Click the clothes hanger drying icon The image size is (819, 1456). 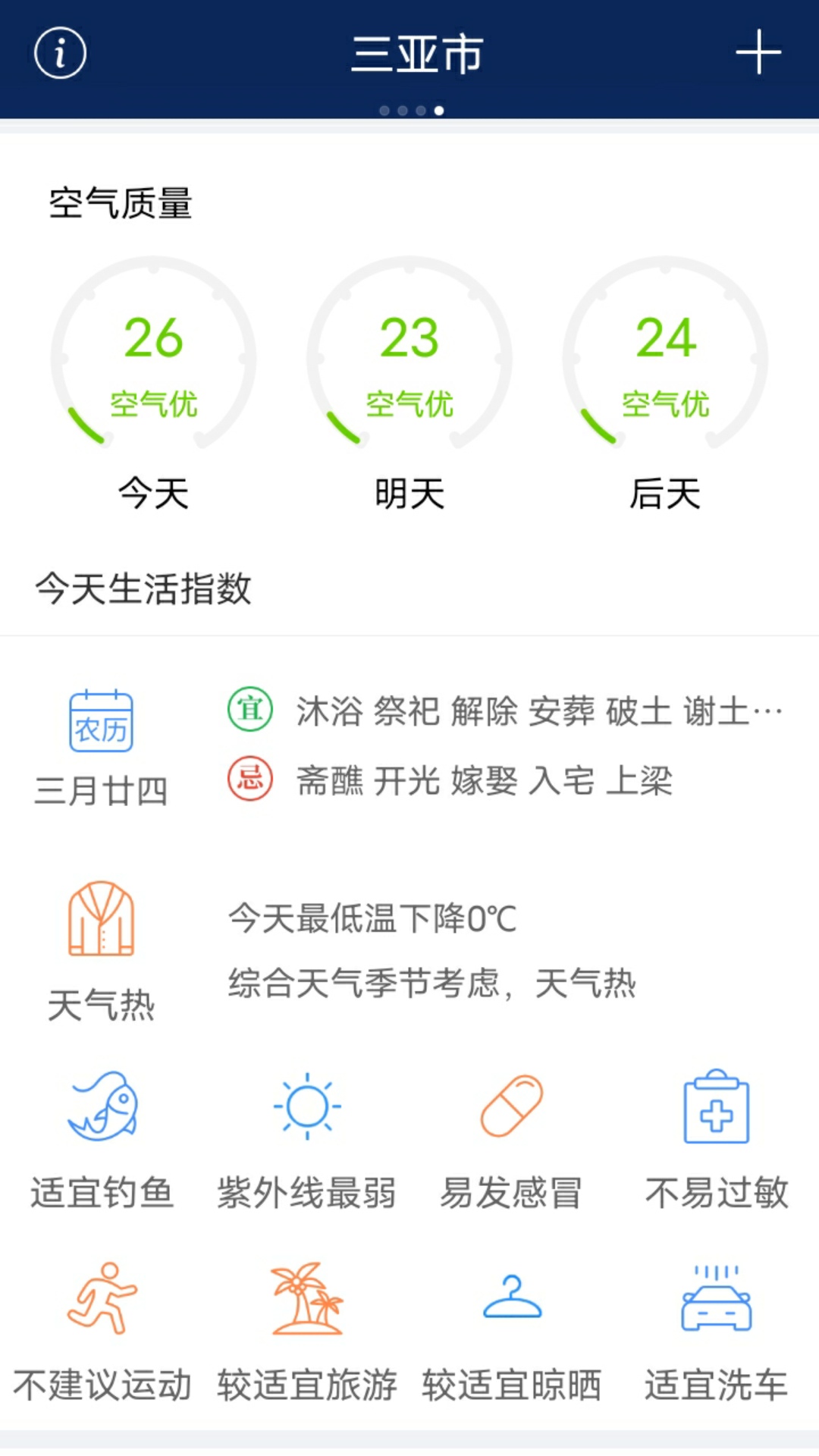click(x=510, y=1298)
